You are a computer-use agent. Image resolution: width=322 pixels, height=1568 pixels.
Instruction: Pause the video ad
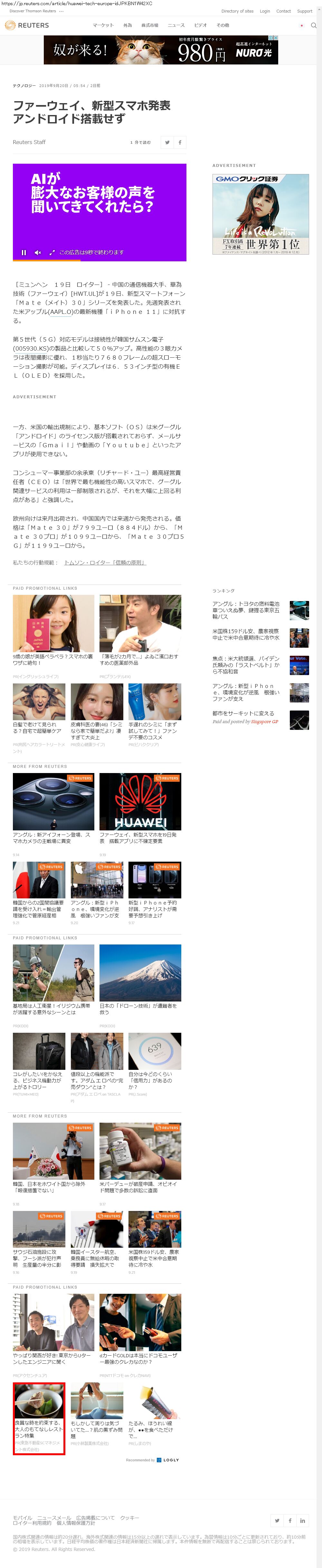coord(24,253)
